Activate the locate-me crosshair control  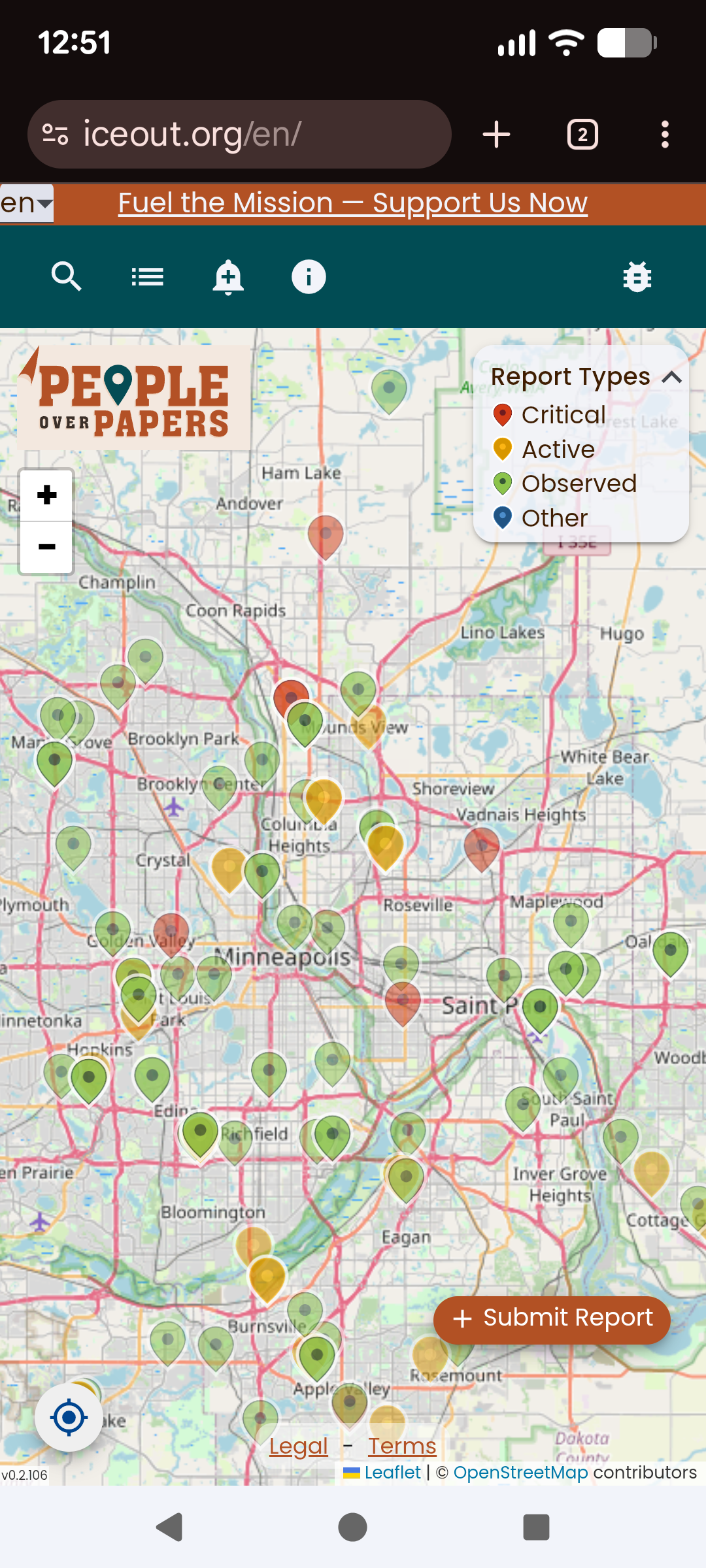(69, 1418)
